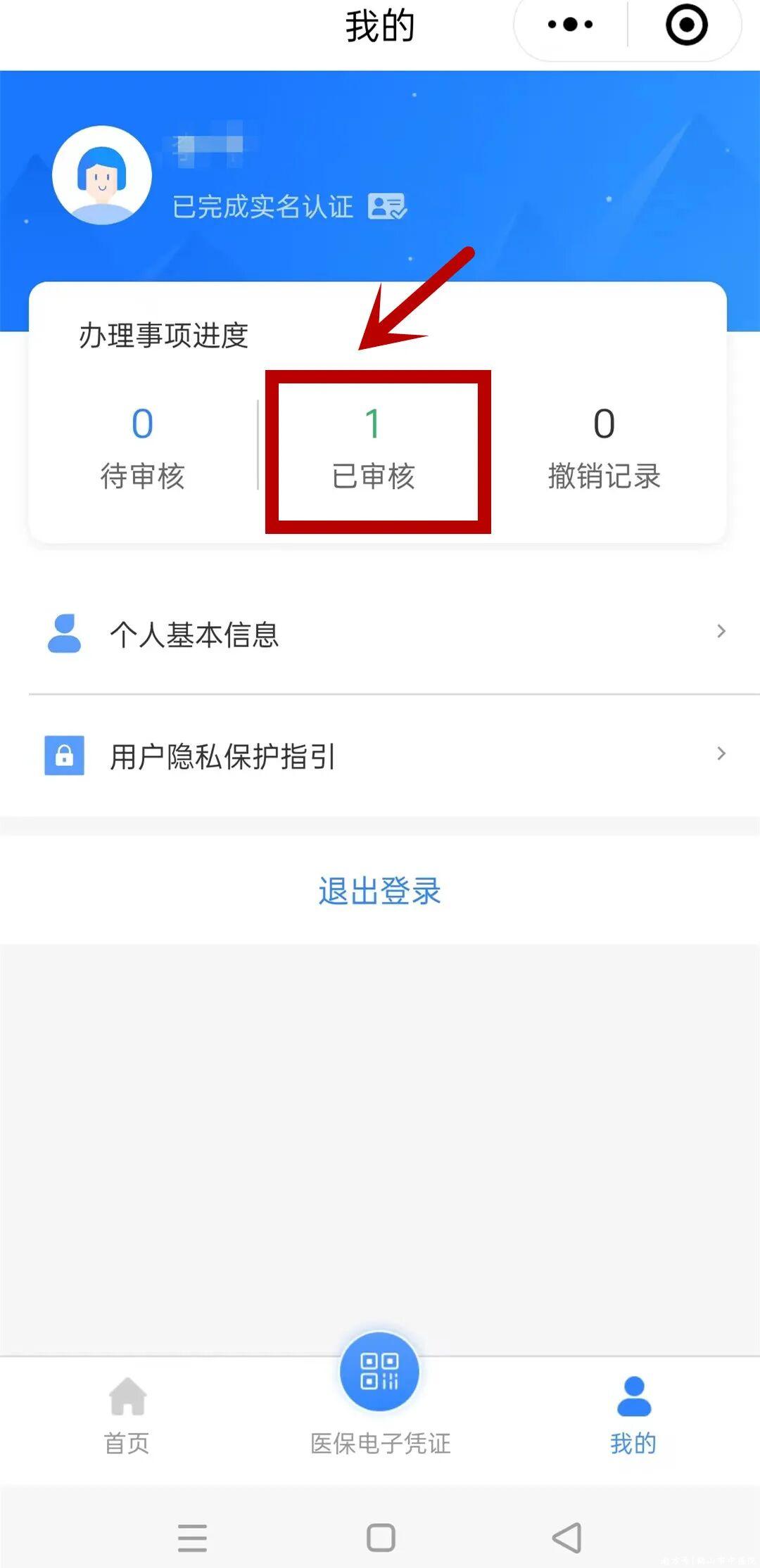Image resolution: width=760 pixels, height=1568 pixels.
Task: Select the 我的 tab
Action: pos(633,1414)
